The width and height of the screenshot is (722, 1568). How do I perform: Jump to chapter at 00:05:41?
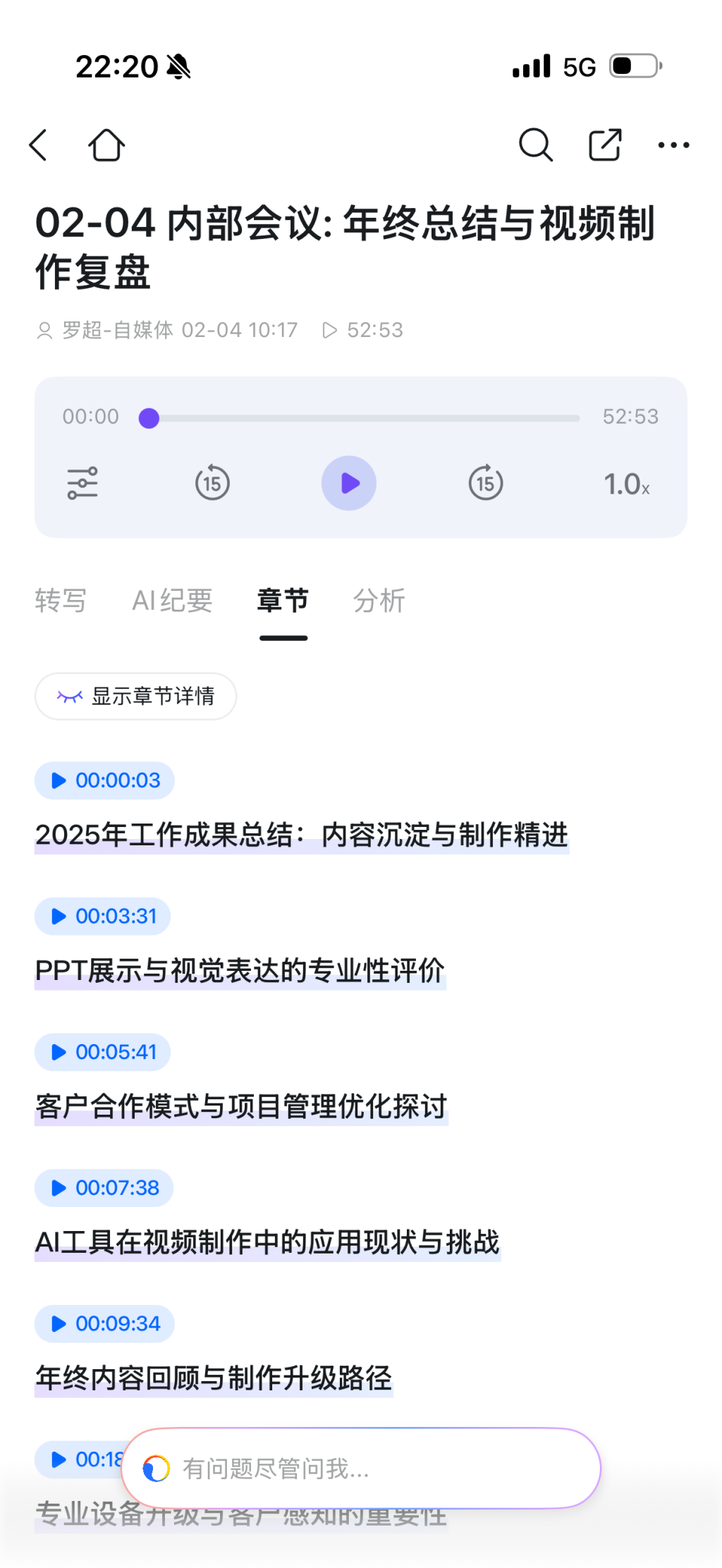103,1053
